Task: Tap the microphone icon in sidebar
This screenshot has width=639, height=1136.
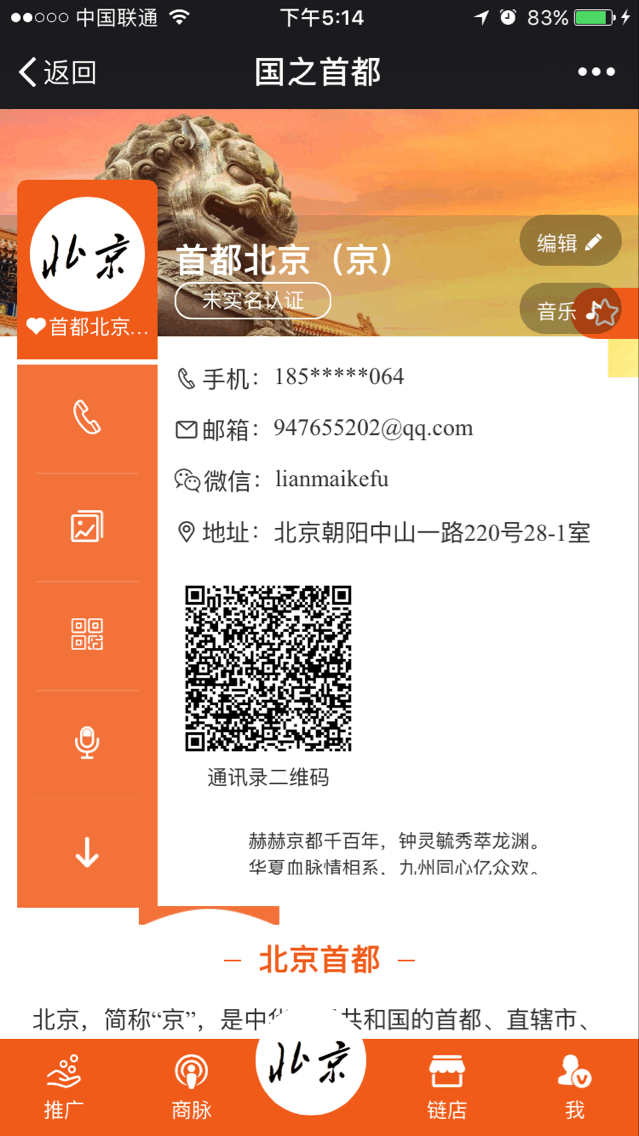Action: 87,742
